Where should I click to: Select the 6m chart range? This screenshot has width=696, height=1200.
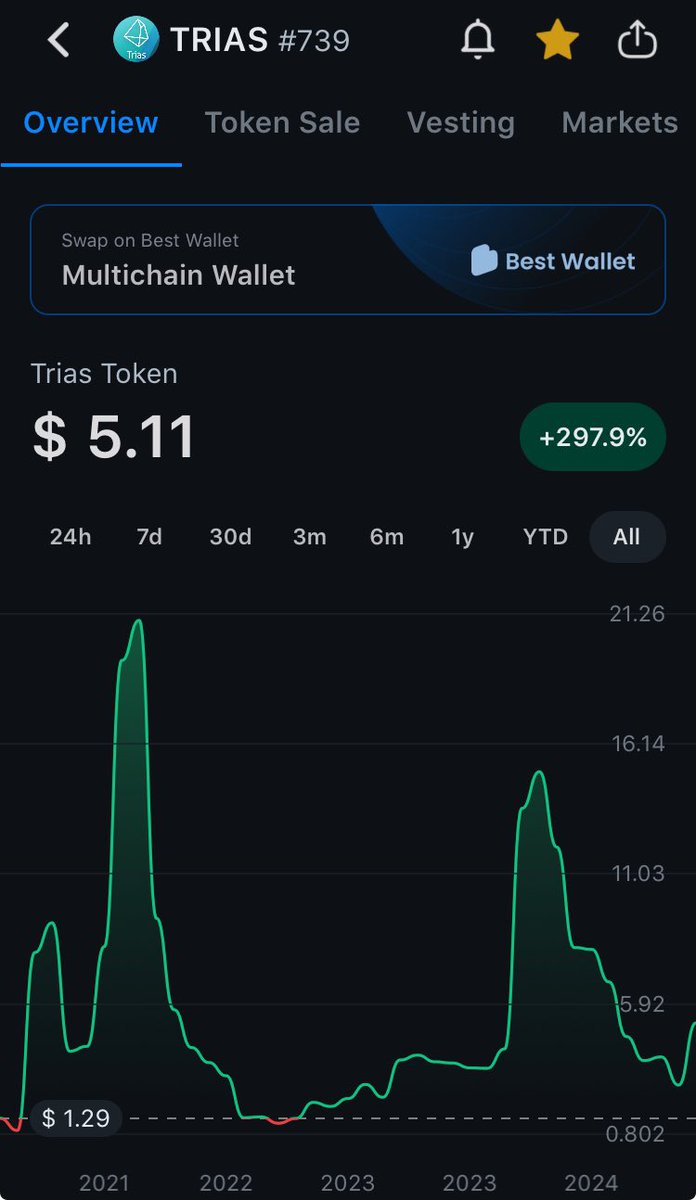point(387,537)
